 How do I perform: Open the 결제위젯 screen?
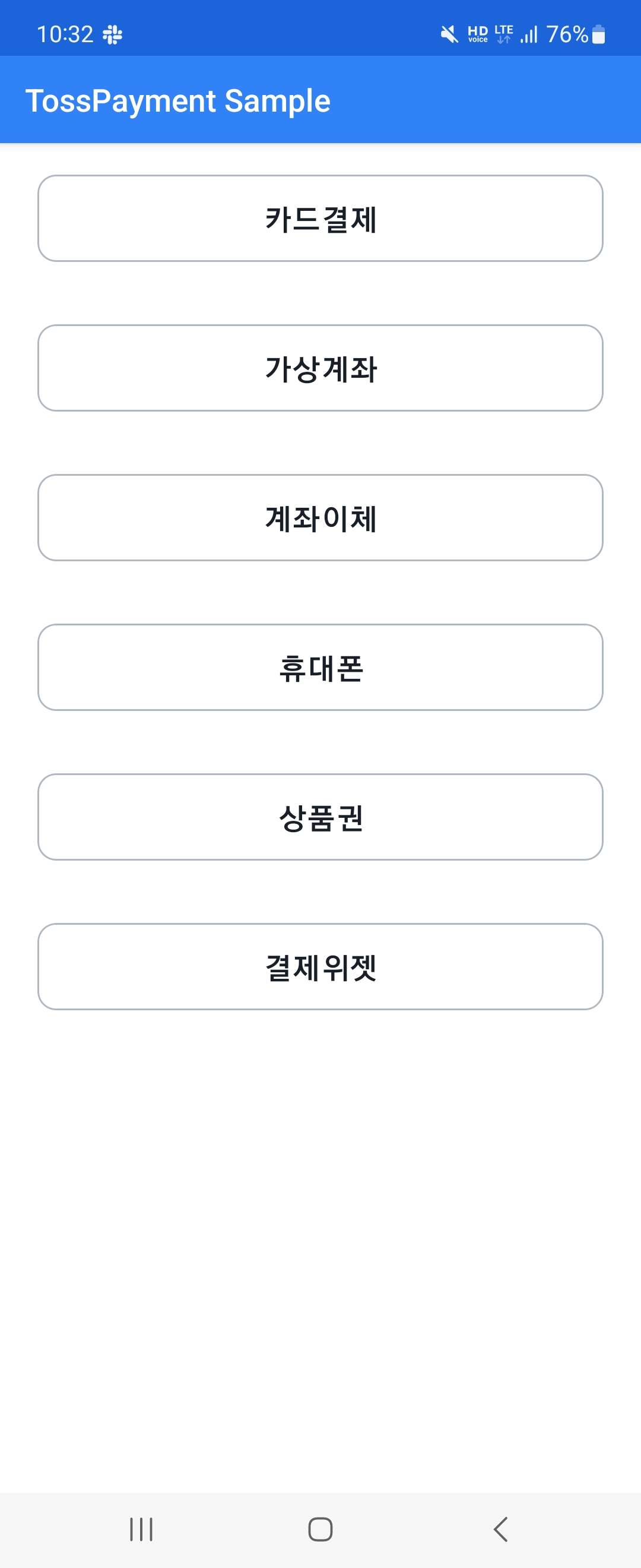[x=320, y=967]
